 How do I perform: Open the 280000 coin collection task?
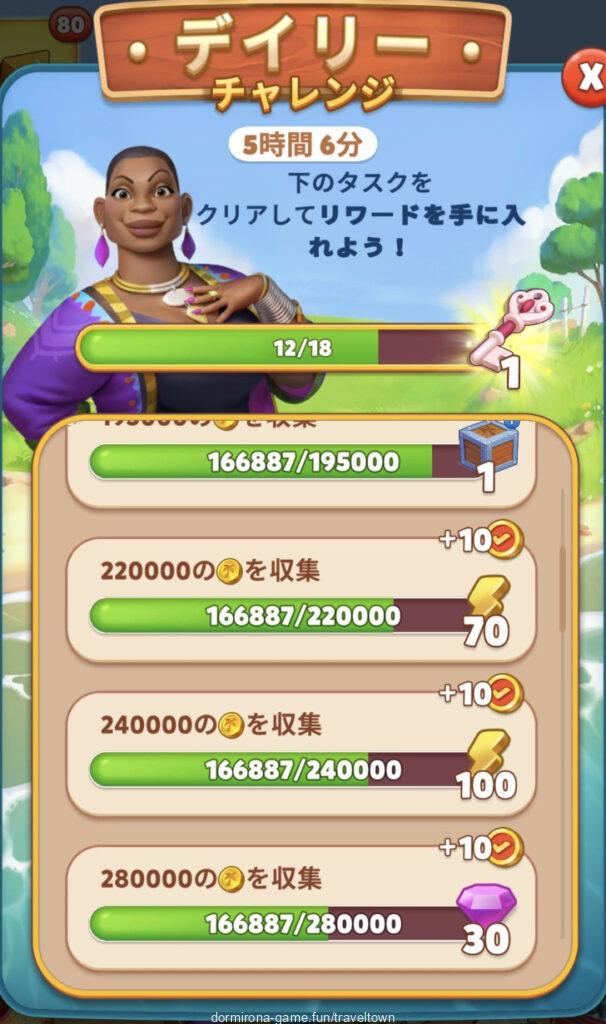[300, 906]
